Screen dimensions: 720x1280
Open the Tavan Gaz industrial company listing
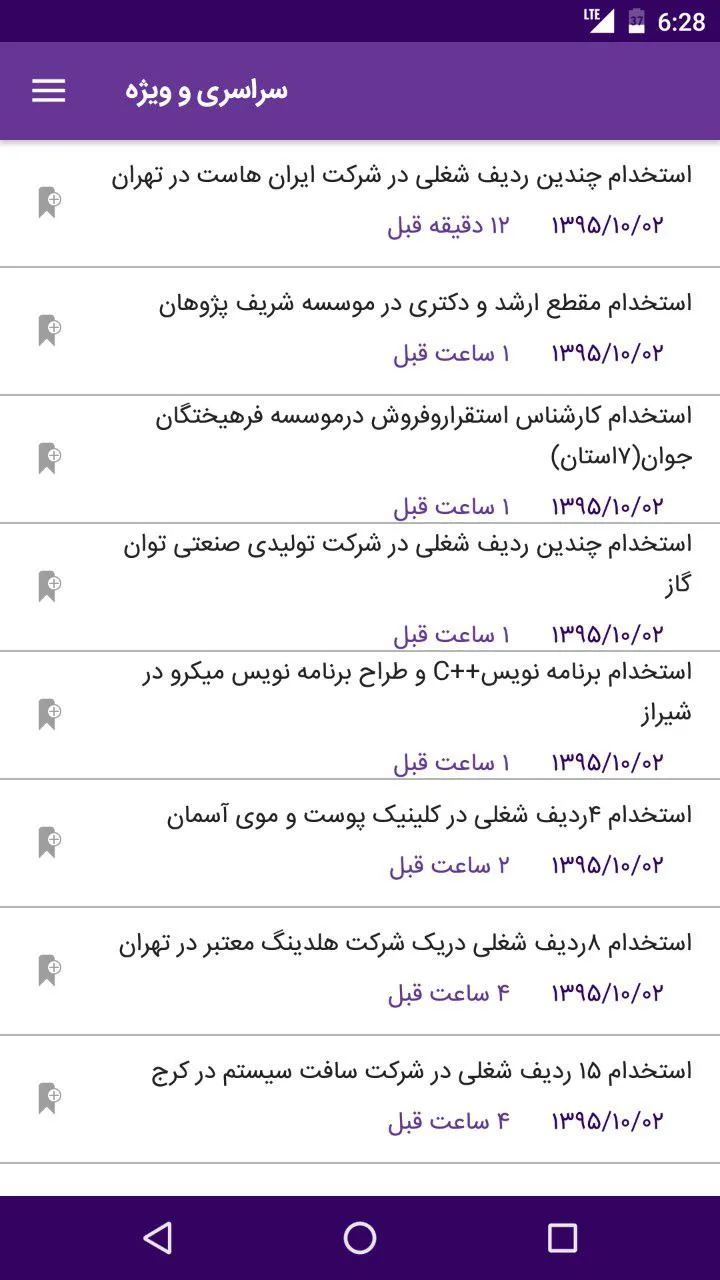[x=360, y=587]
